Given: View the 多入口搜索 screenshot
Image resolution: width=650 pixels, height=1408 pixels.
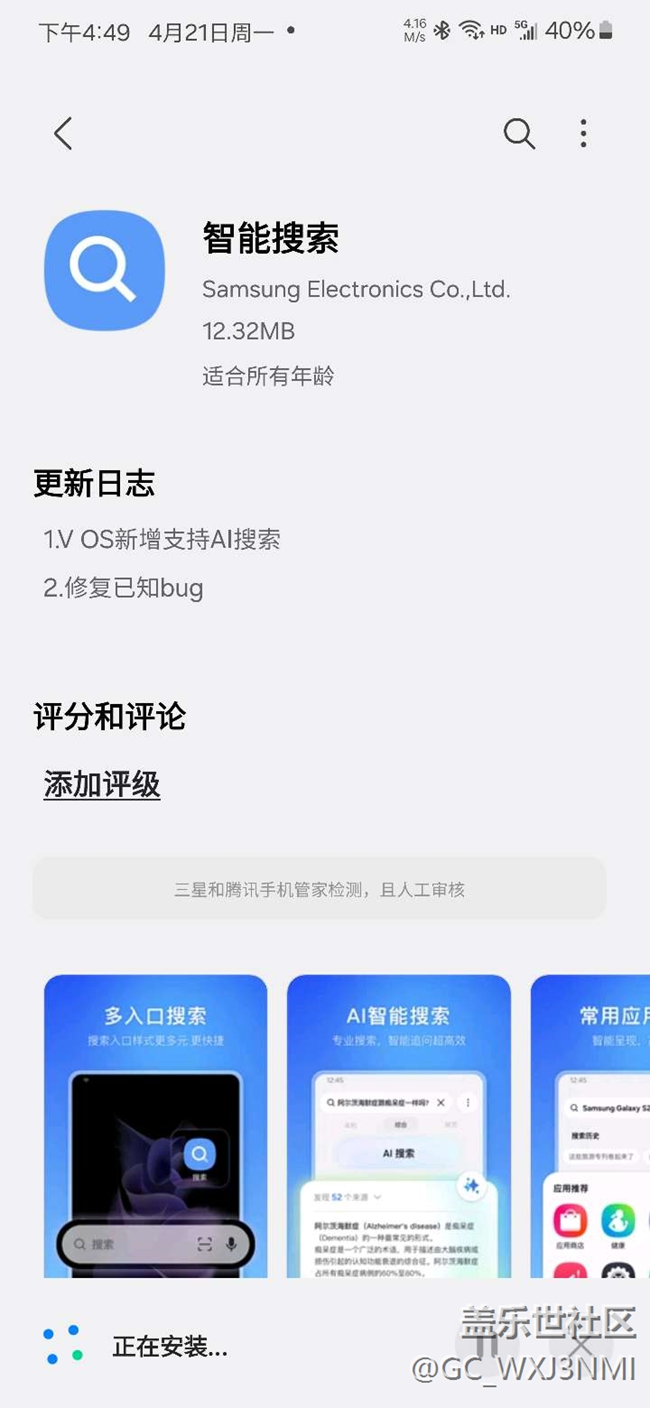Looking at the screenshot, I should (155, 1125).
